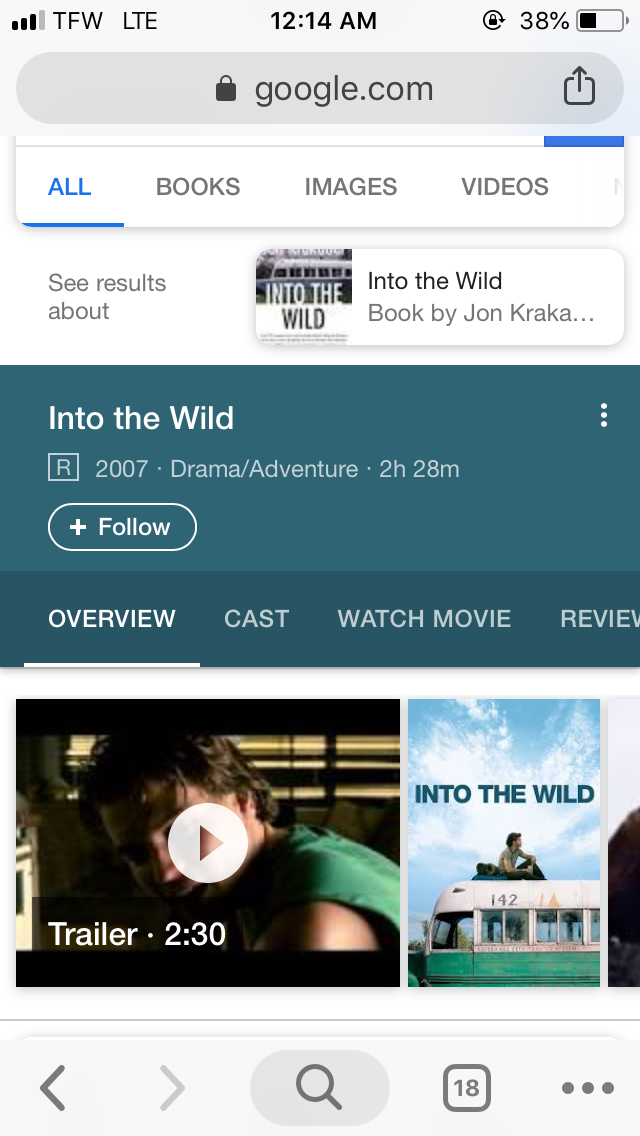This screenshot has height=1136, width=640.
Task: Open the browser more options menu
Action: tap(587, 1088)
